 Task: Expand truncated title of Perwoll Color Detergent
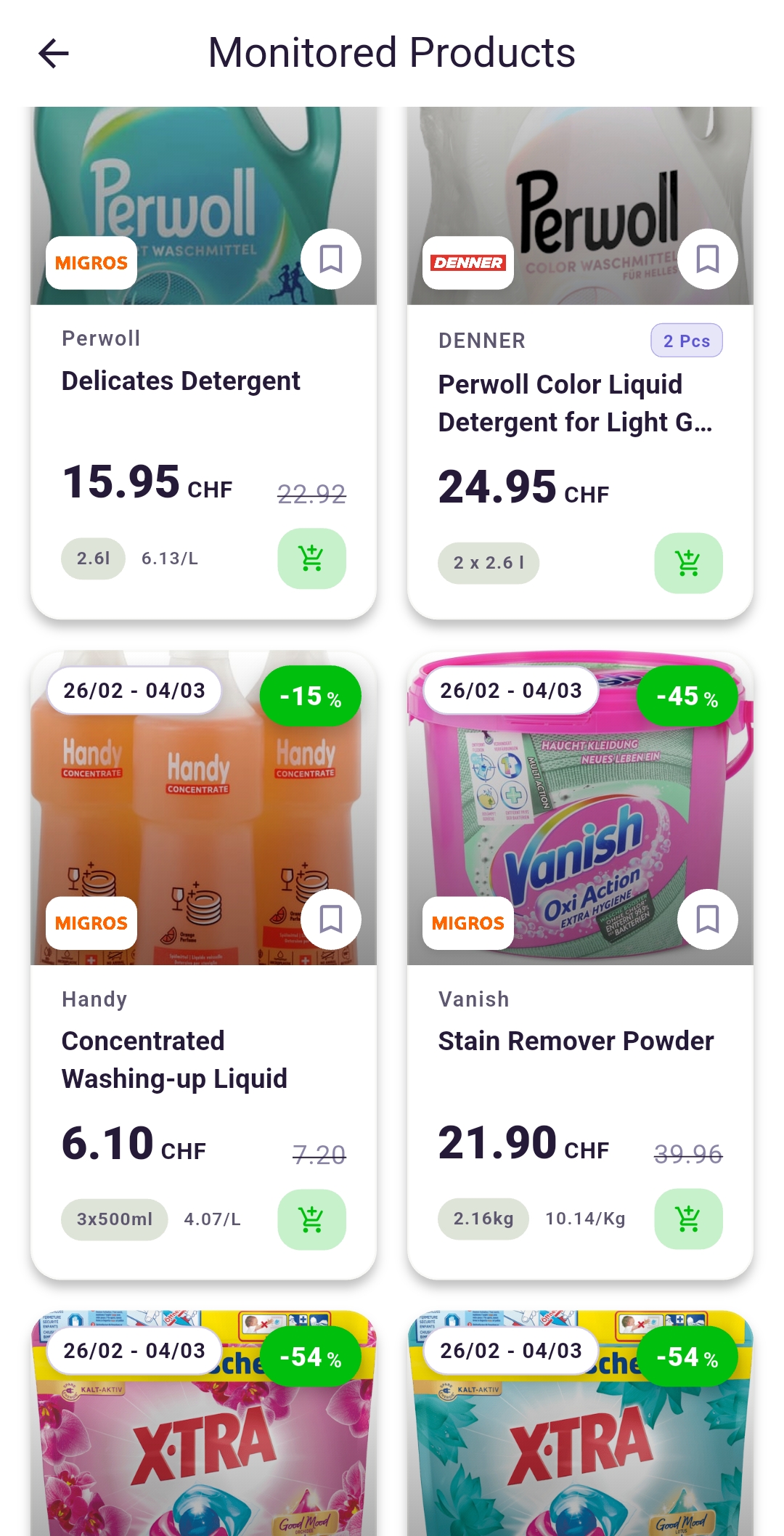click(x=576, y=404)
